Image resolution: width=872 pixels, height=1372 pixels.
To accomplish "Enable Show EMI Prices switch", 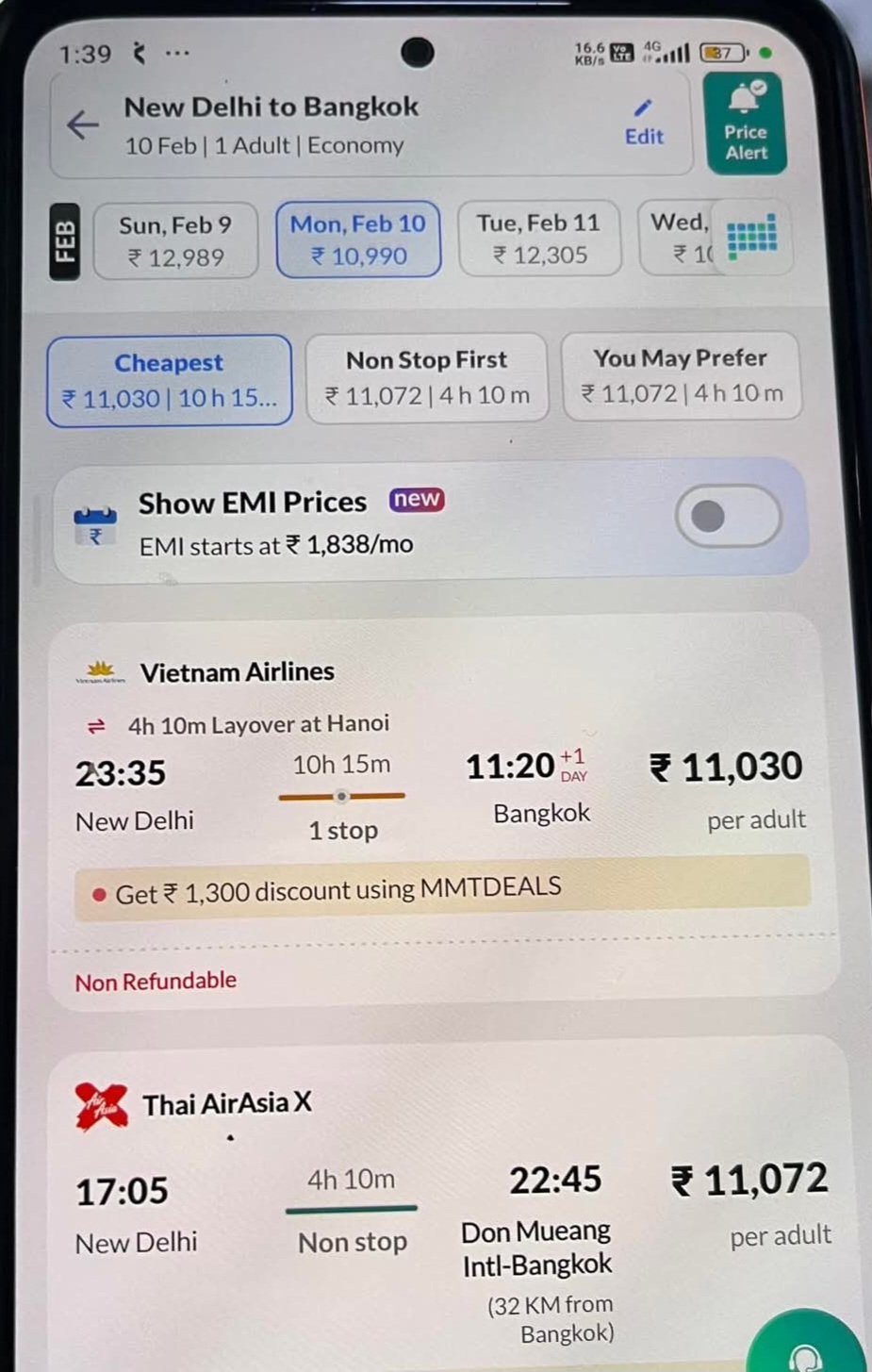I will tap(727, 516).
